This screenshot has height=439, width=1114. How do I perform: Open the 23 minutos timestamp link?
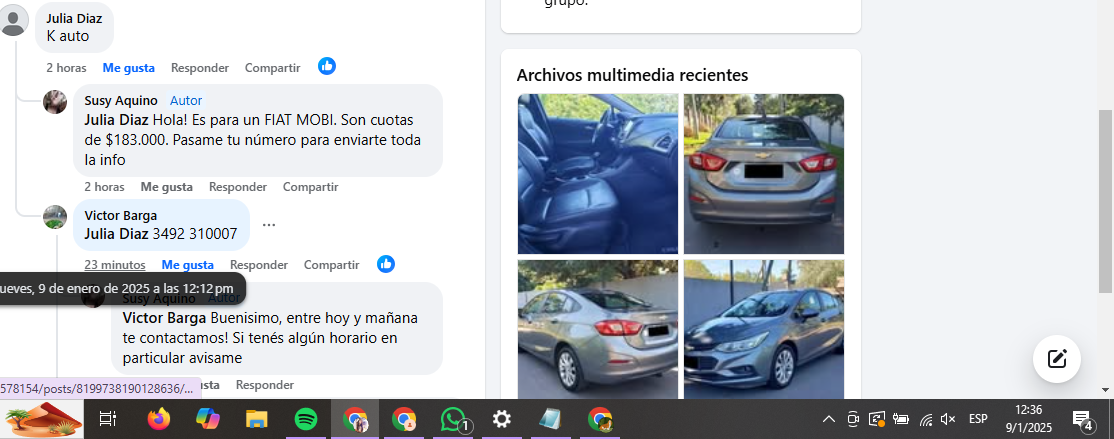coord(114,265)
